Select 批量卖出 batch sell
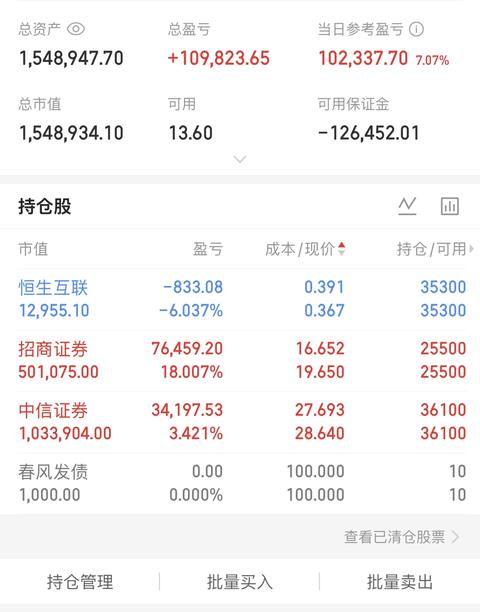 [400, 582]
